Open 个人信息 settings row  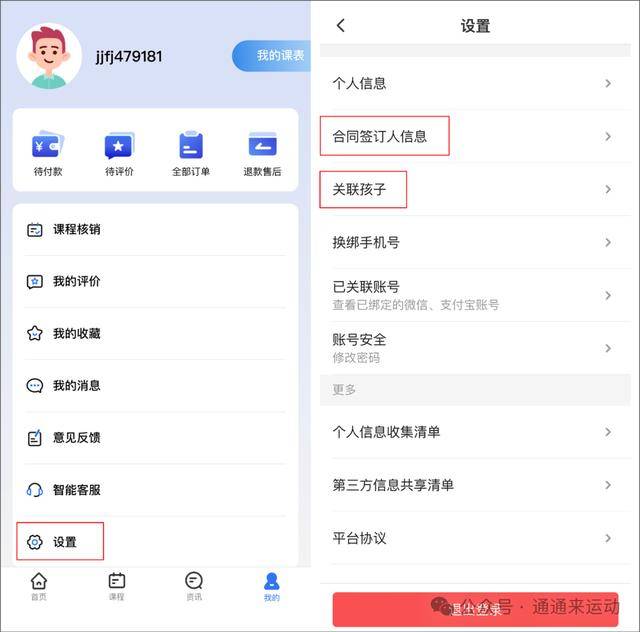point(473,83)
